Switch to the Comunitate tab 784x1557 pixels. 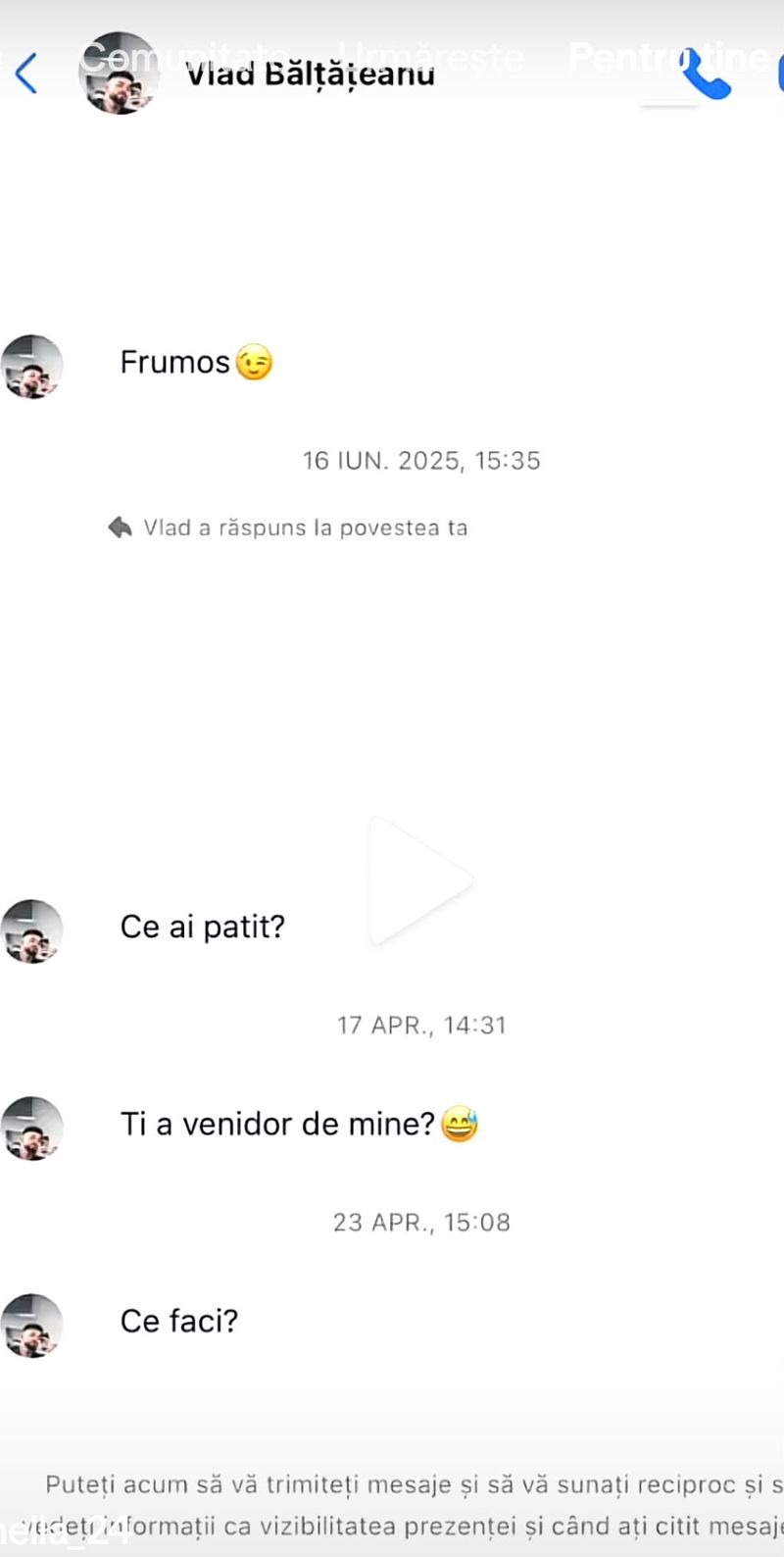click(183, 57)
